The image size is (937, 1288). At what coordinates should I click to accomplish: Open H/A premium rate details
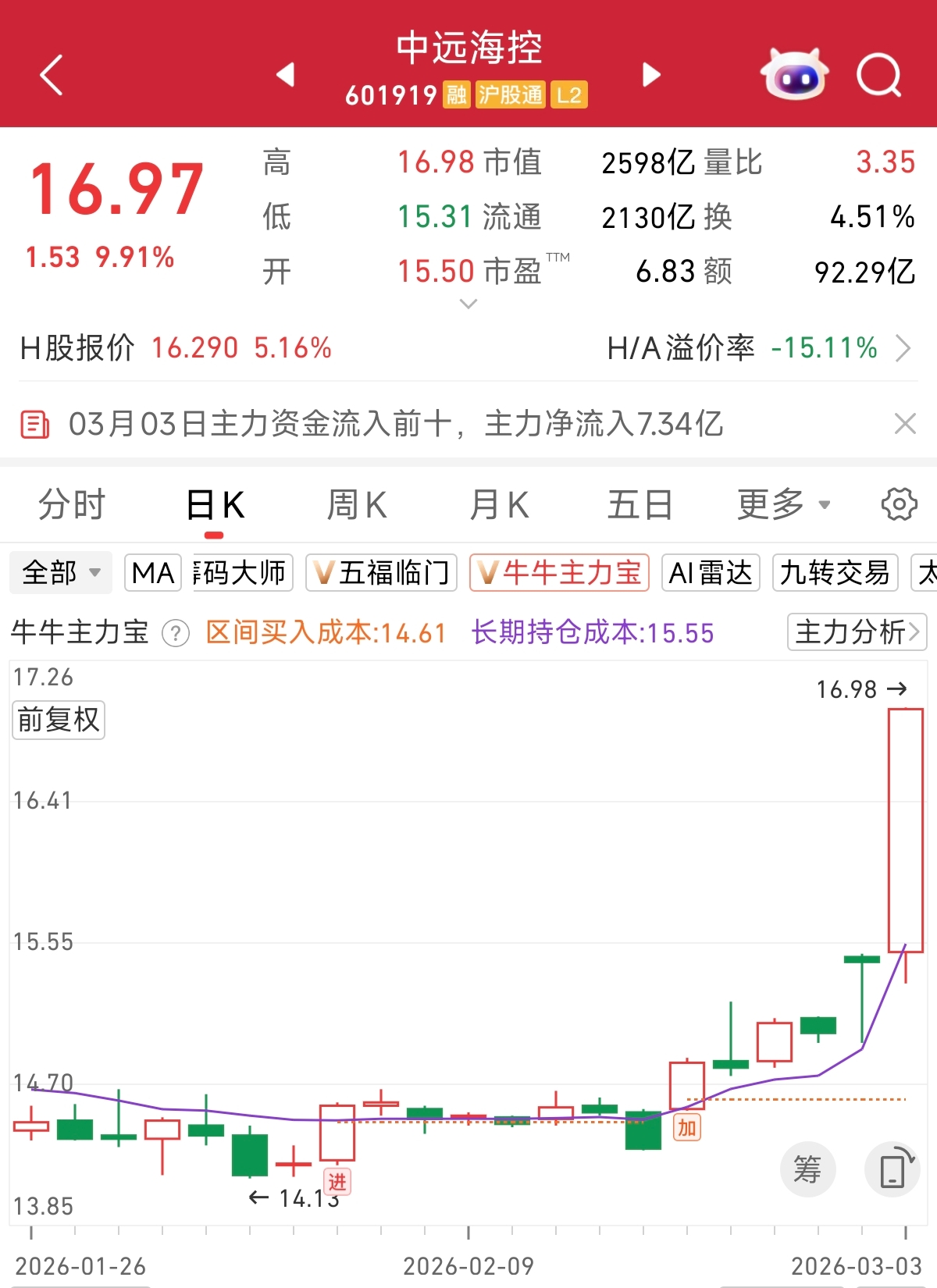coord(903,348)
